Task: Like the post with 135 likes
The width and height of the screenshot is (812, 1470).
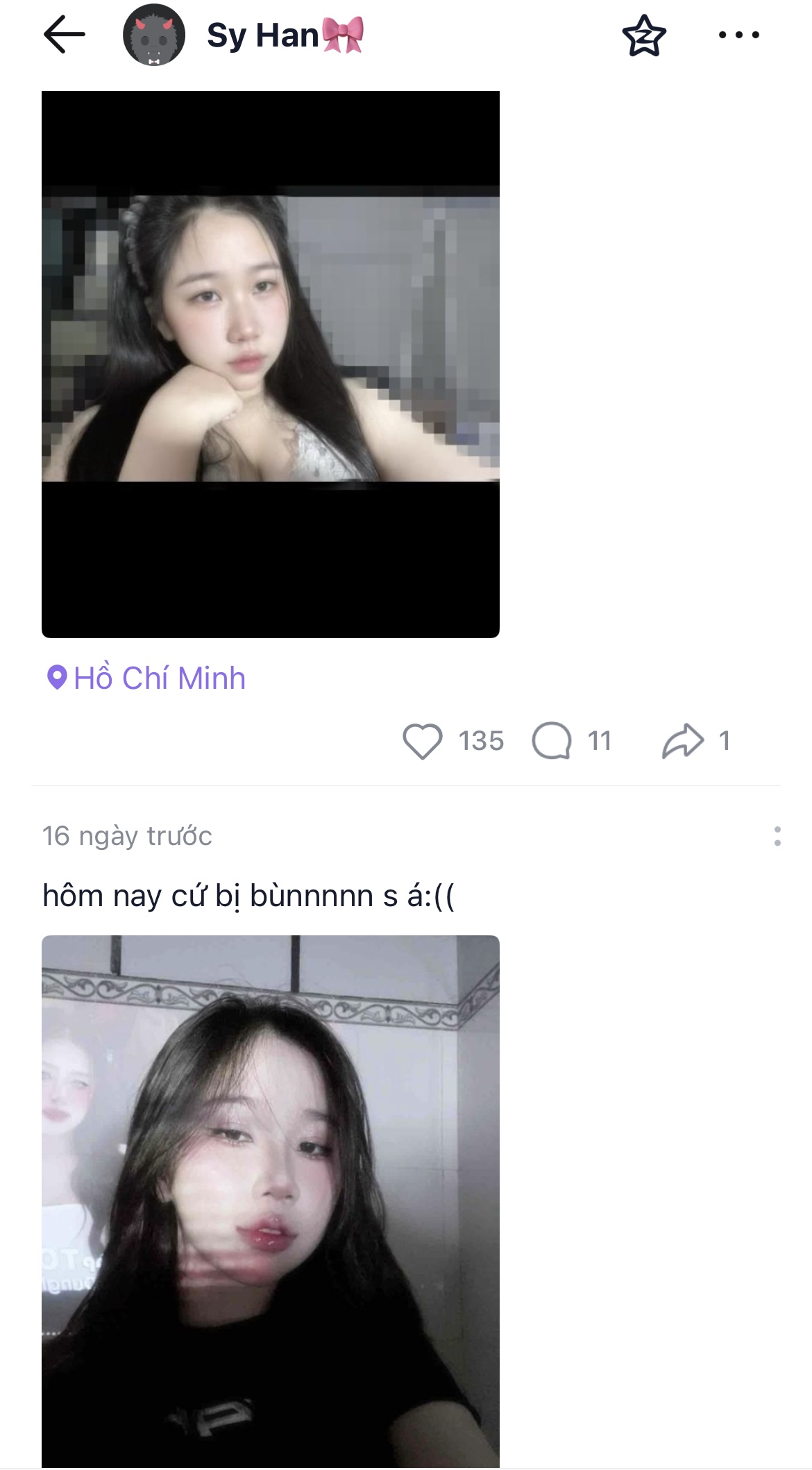Action: click(x=423, y=741)
